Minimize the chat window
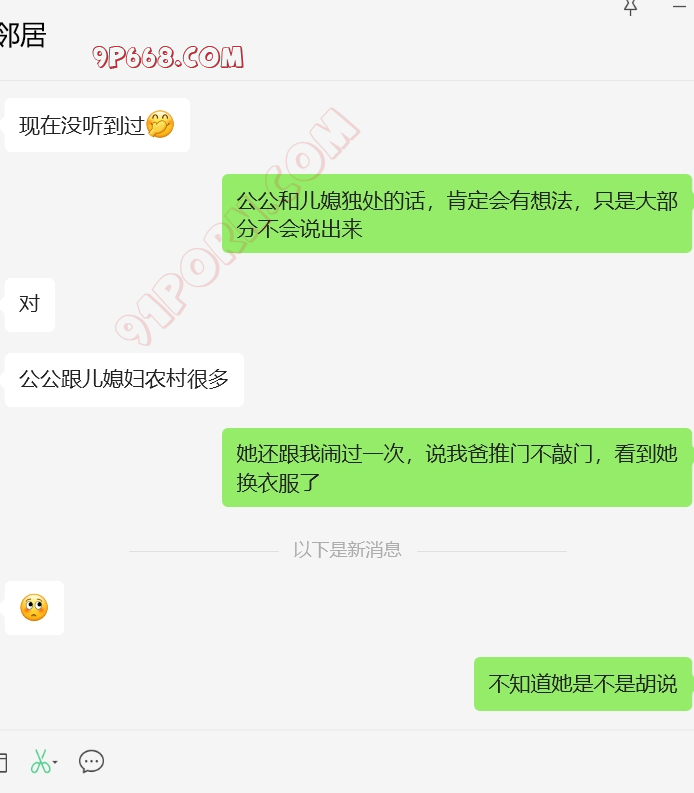 (x=680, y=6)
